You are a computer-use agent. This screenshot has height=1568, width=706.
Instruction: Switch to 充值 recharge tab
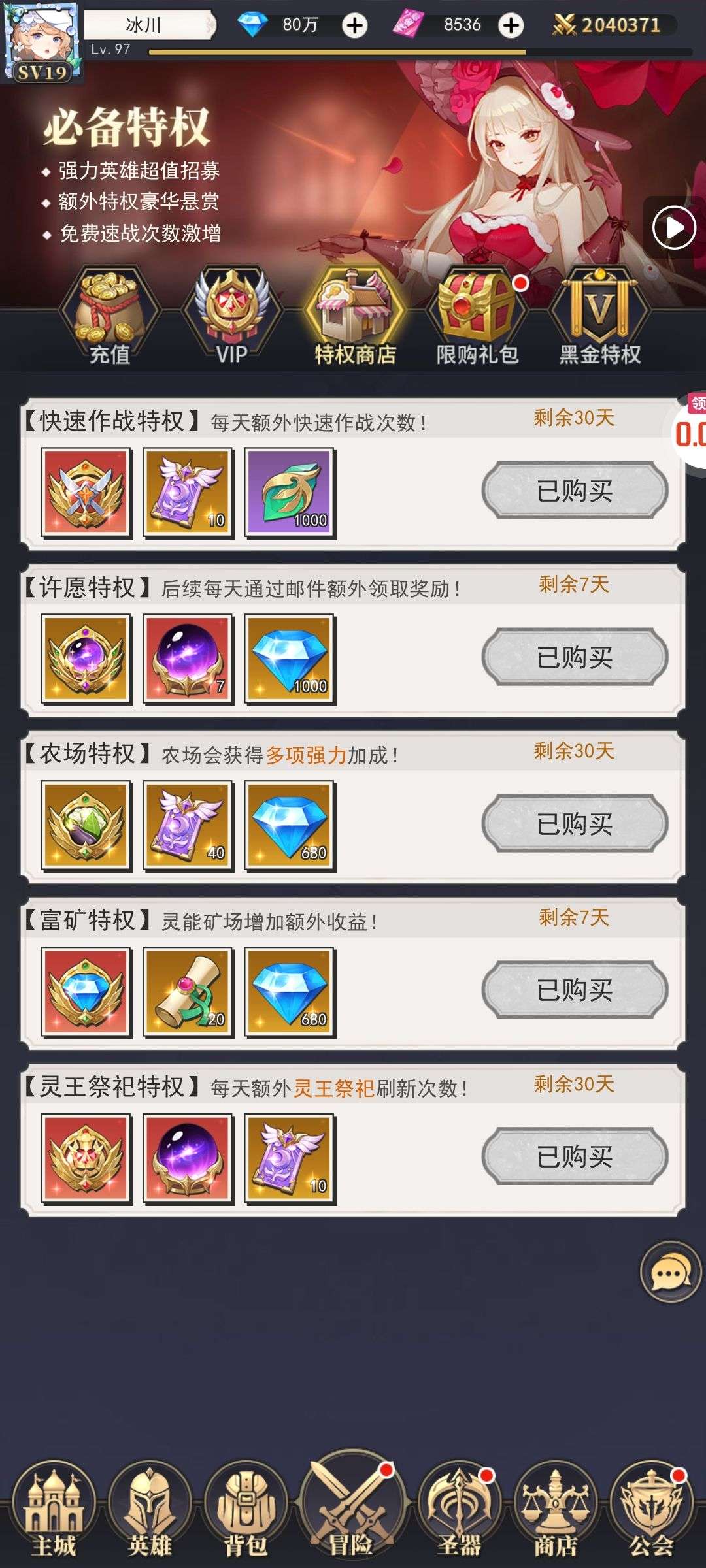[x=110, y=318]
